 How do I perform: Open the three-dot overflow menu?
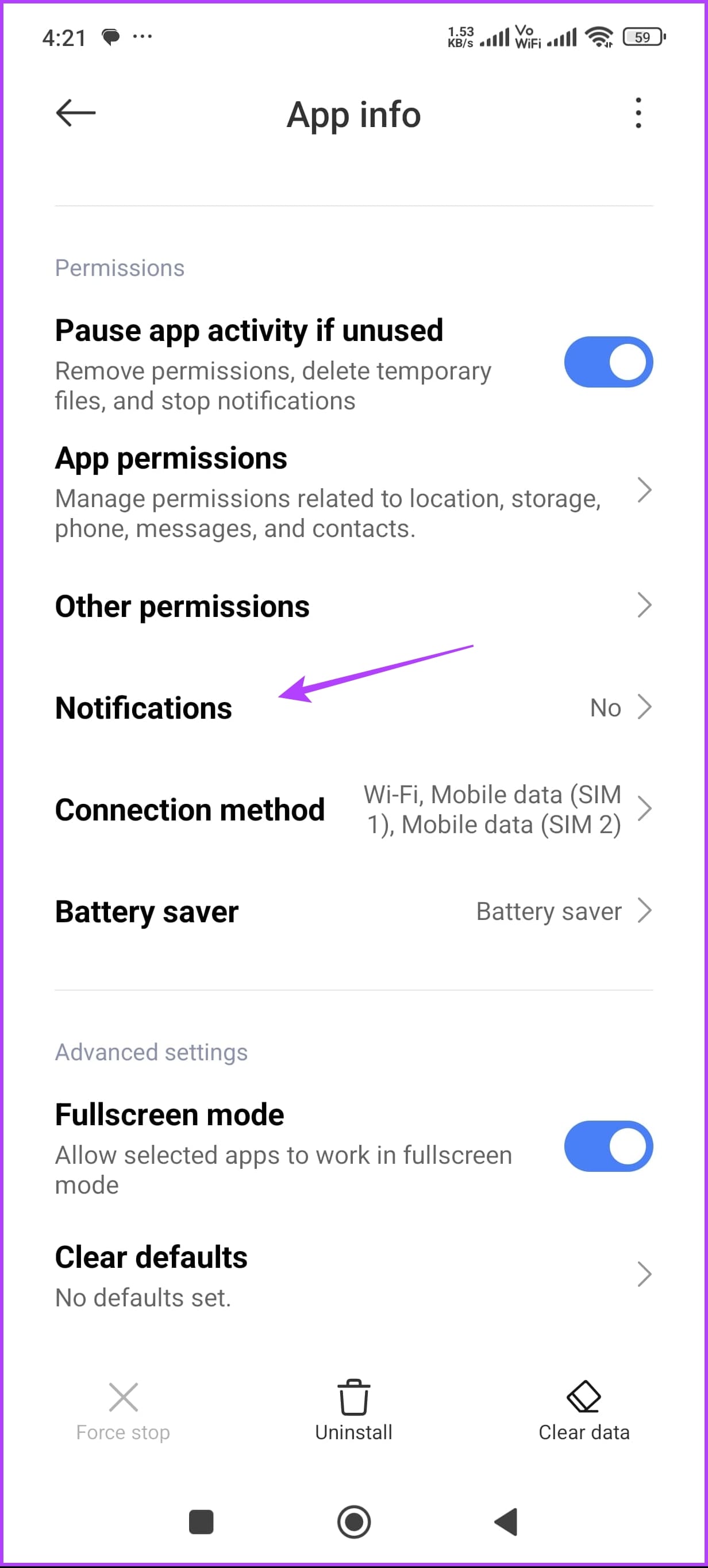pyautogui.click(x=638, y=113)
